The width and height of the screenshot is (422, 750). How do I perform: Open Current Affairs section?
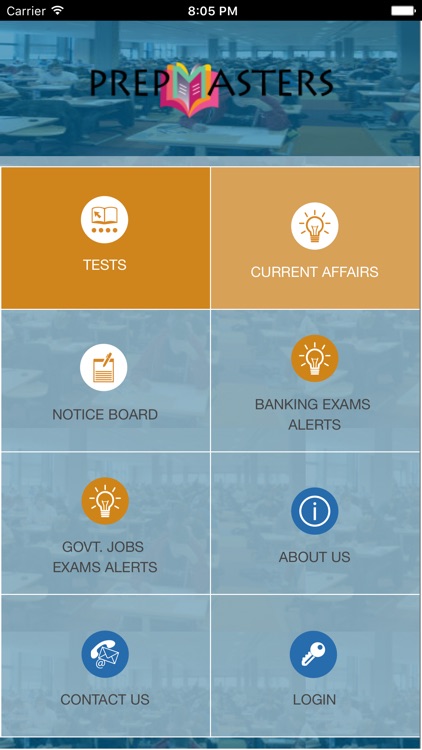(315, 238)
